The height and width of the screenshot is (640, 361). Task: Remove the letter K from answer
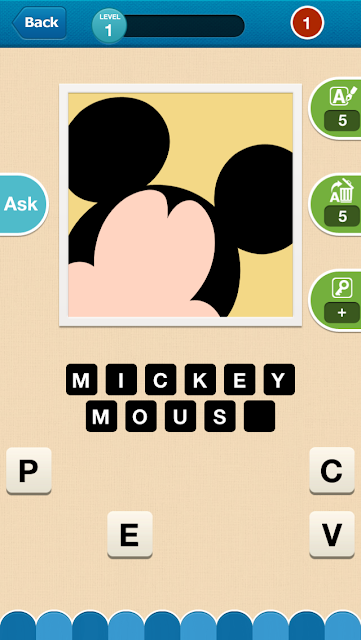200,380
